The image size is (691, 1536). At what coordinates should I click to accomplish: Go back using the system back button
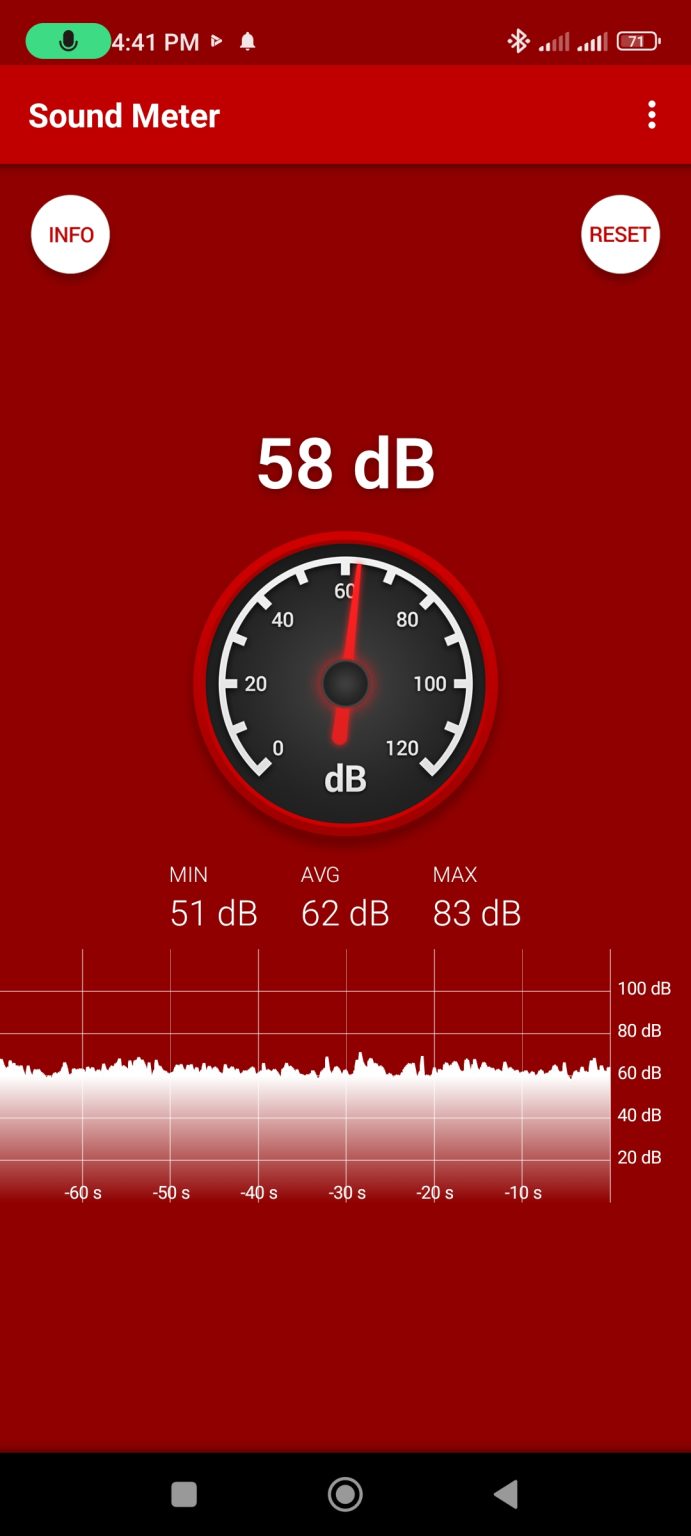point(506,1494)
